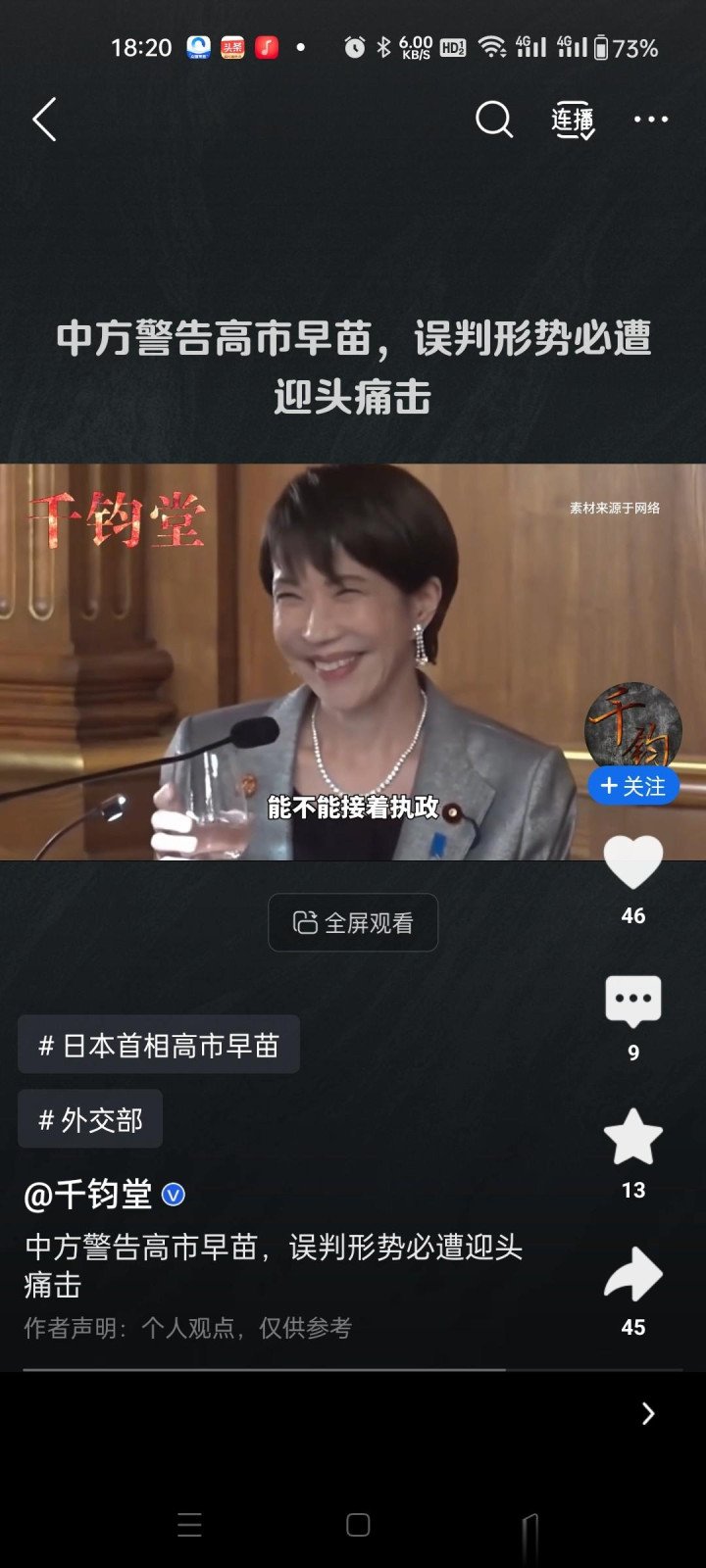Viewport: 706px width, 1568px height.
Task: Open the 千钧堂 avatar profile
Action: point(633,725)
